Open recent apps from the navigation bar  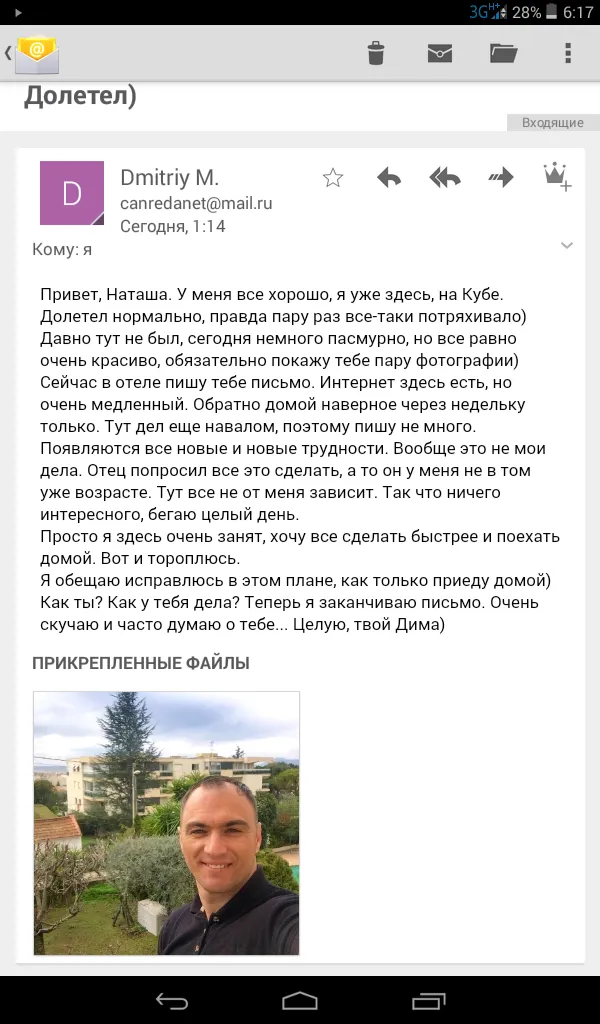pos(428,1000)
